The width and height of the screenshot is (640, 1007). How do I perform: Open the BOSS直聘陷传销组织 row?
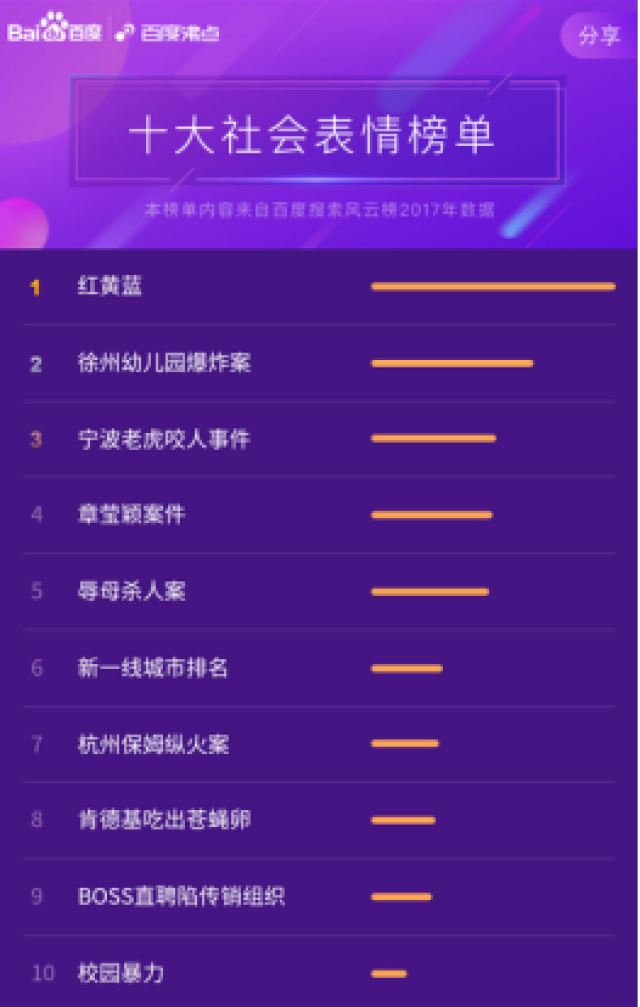coord(181,896)
